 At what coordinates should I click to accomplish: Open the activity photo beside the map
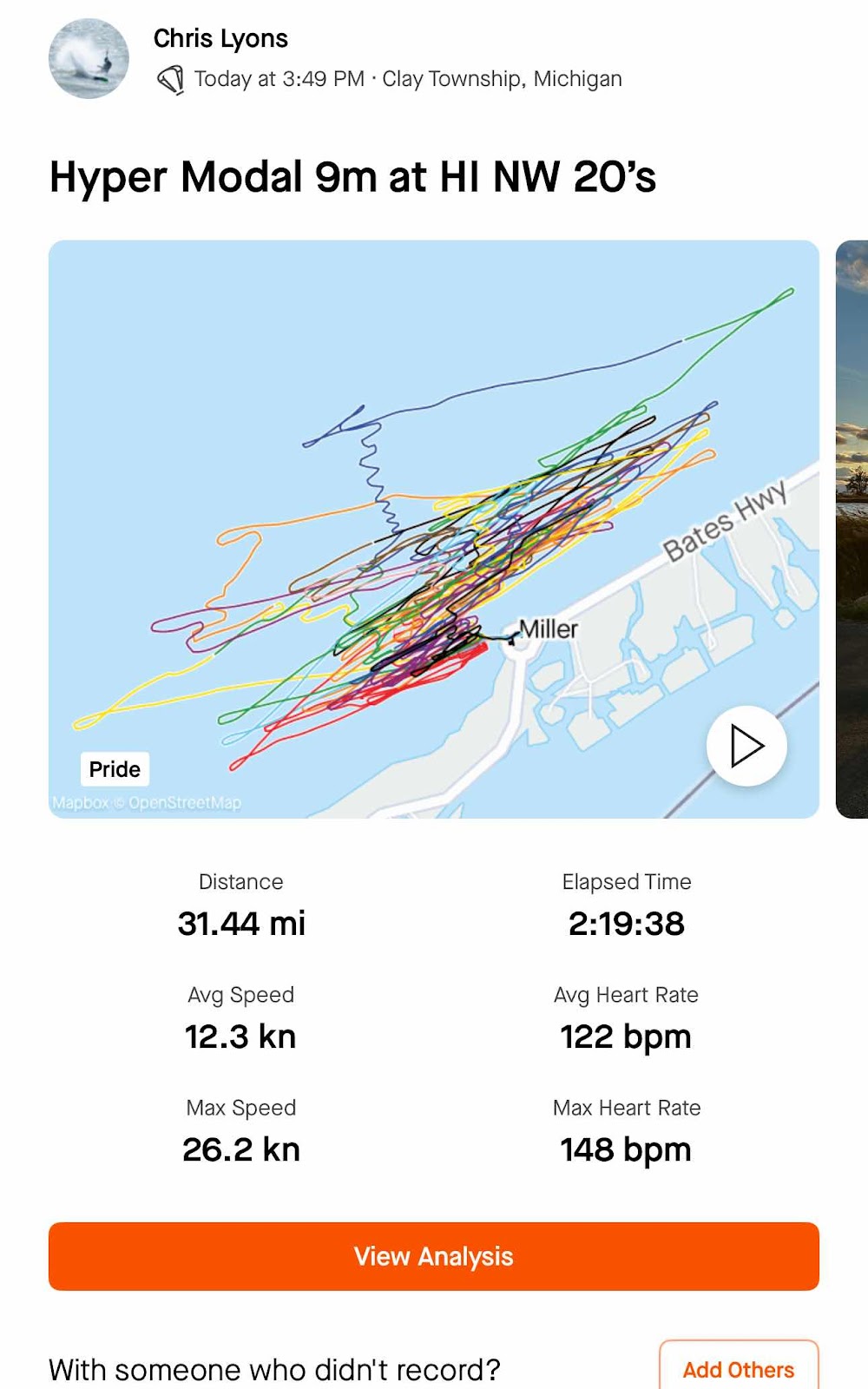tap(852, 530)
